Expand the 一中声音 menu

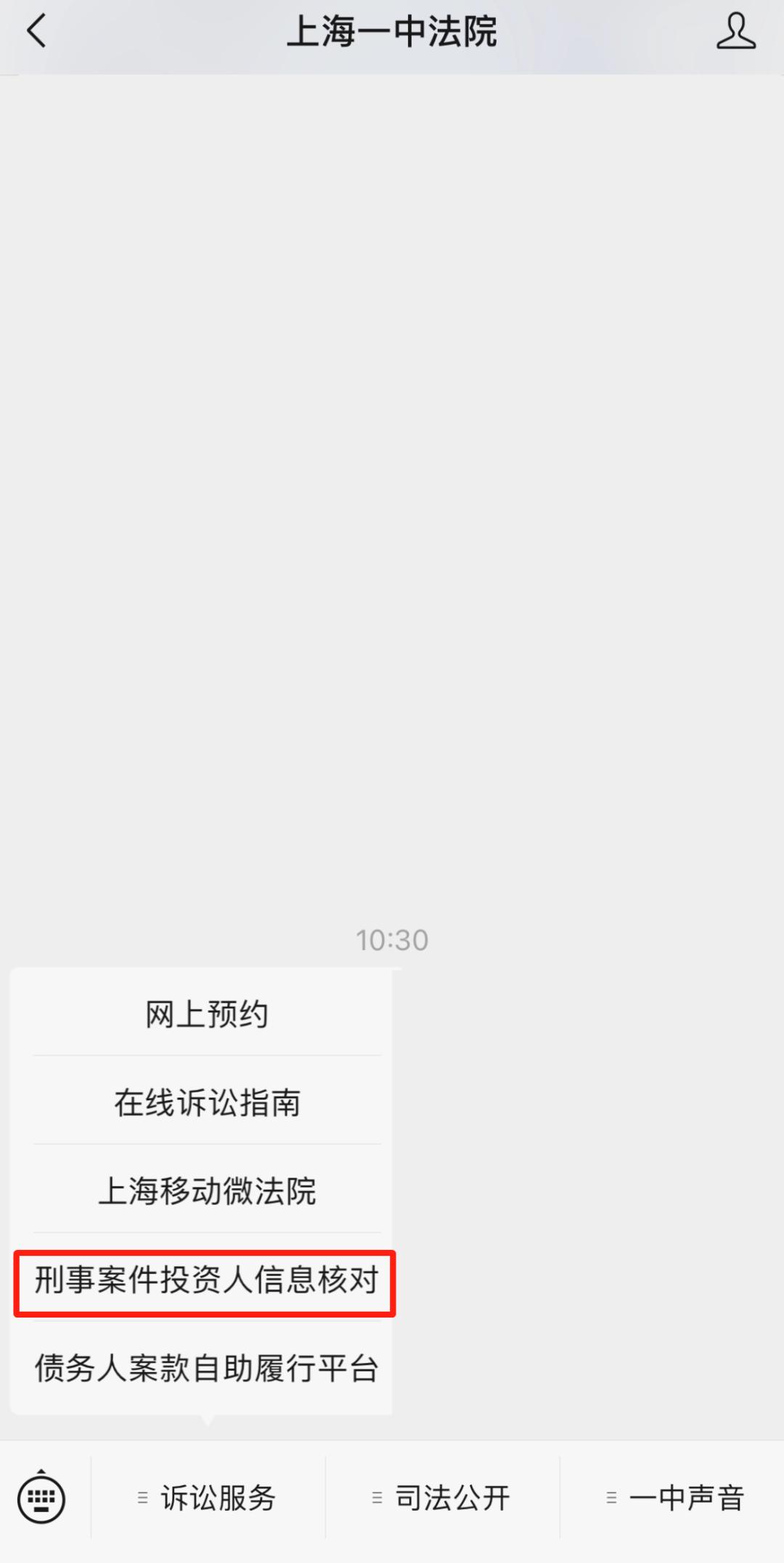coord(677,1498)
